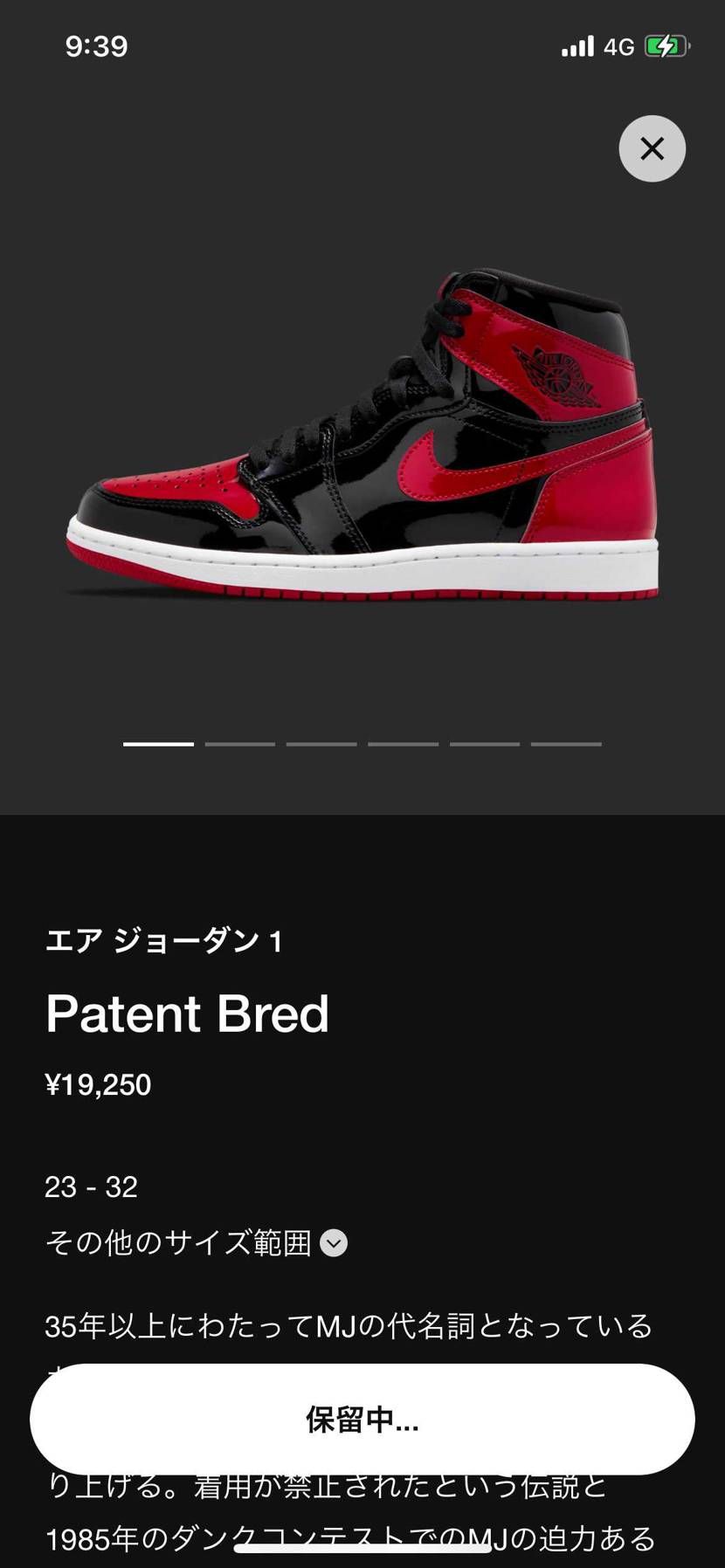725x1568 pixels.
Task: Select the Patent Bred product title
Action: tap(188, 1013)
